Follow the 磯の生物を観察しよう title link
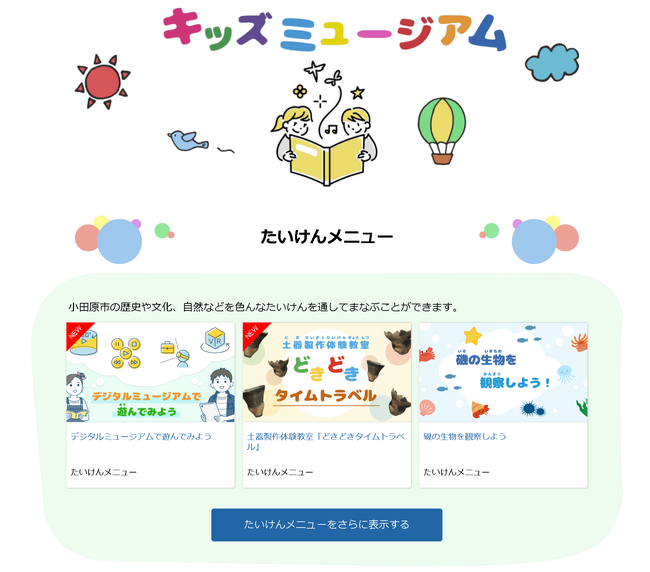The width and height of the screenshot is (650, 572). click(464, 437)
